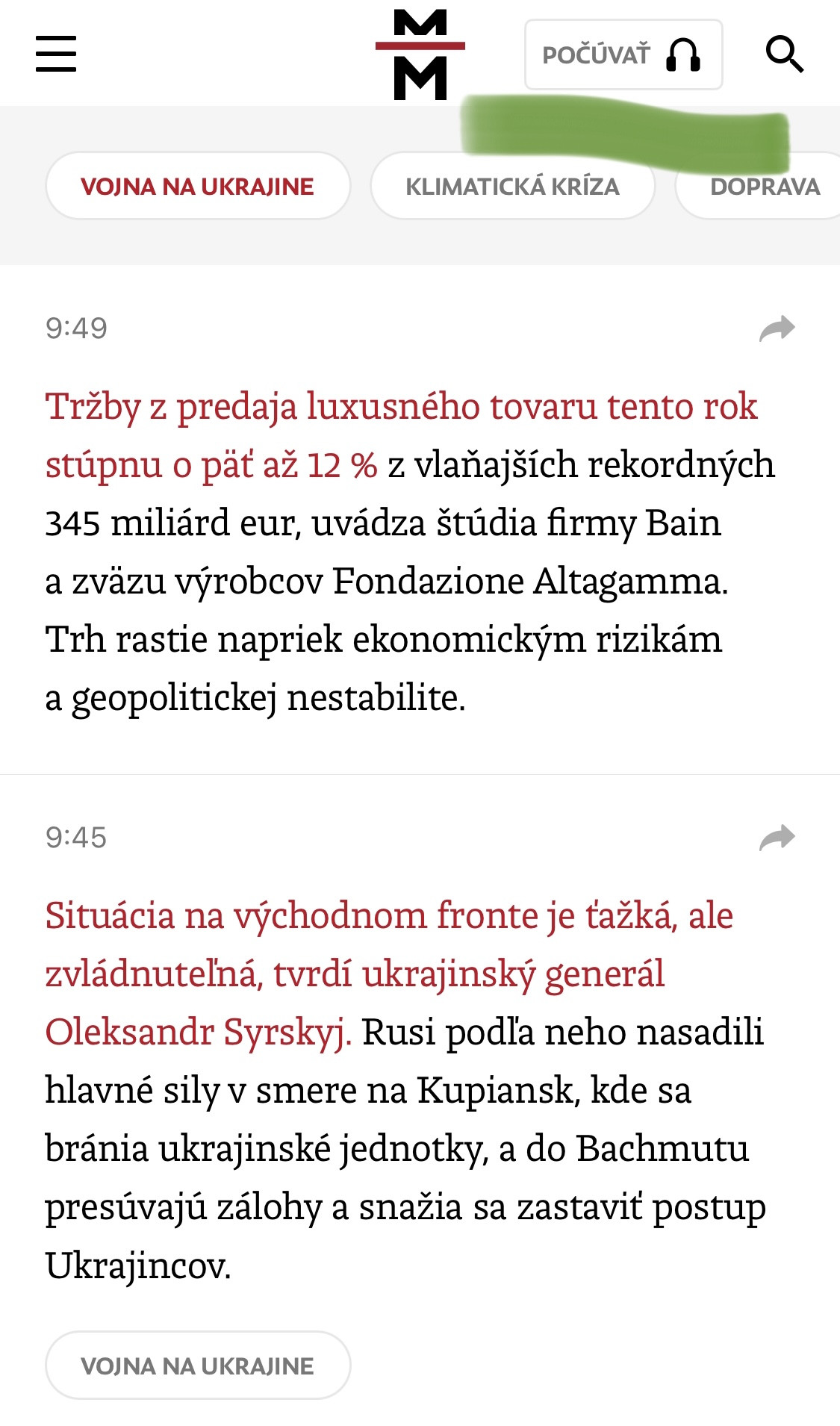The image size is (840, 1426).
Task: Share the 9:45 eastern front news item
Action: [777, 838]
